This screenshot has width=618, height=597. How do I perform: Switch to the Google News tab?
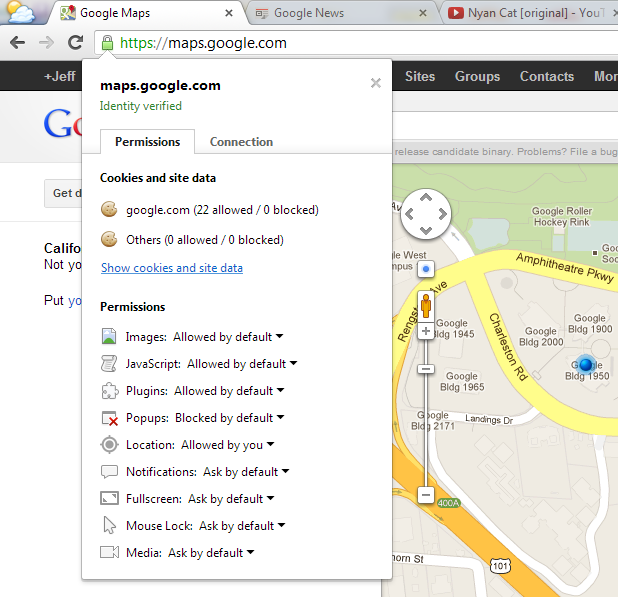coord(330,13)
